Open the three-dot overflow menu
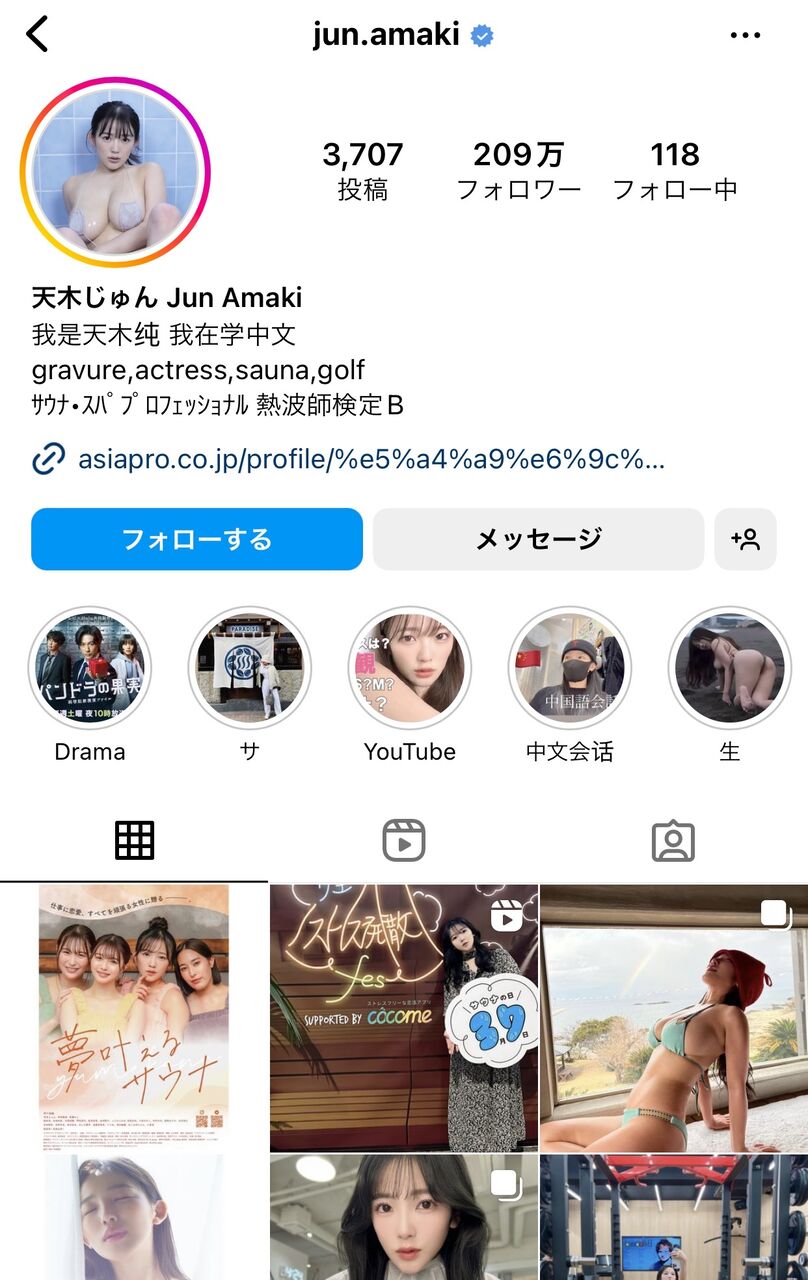Viewport: 808px width, 1280px height. point(745,36)
